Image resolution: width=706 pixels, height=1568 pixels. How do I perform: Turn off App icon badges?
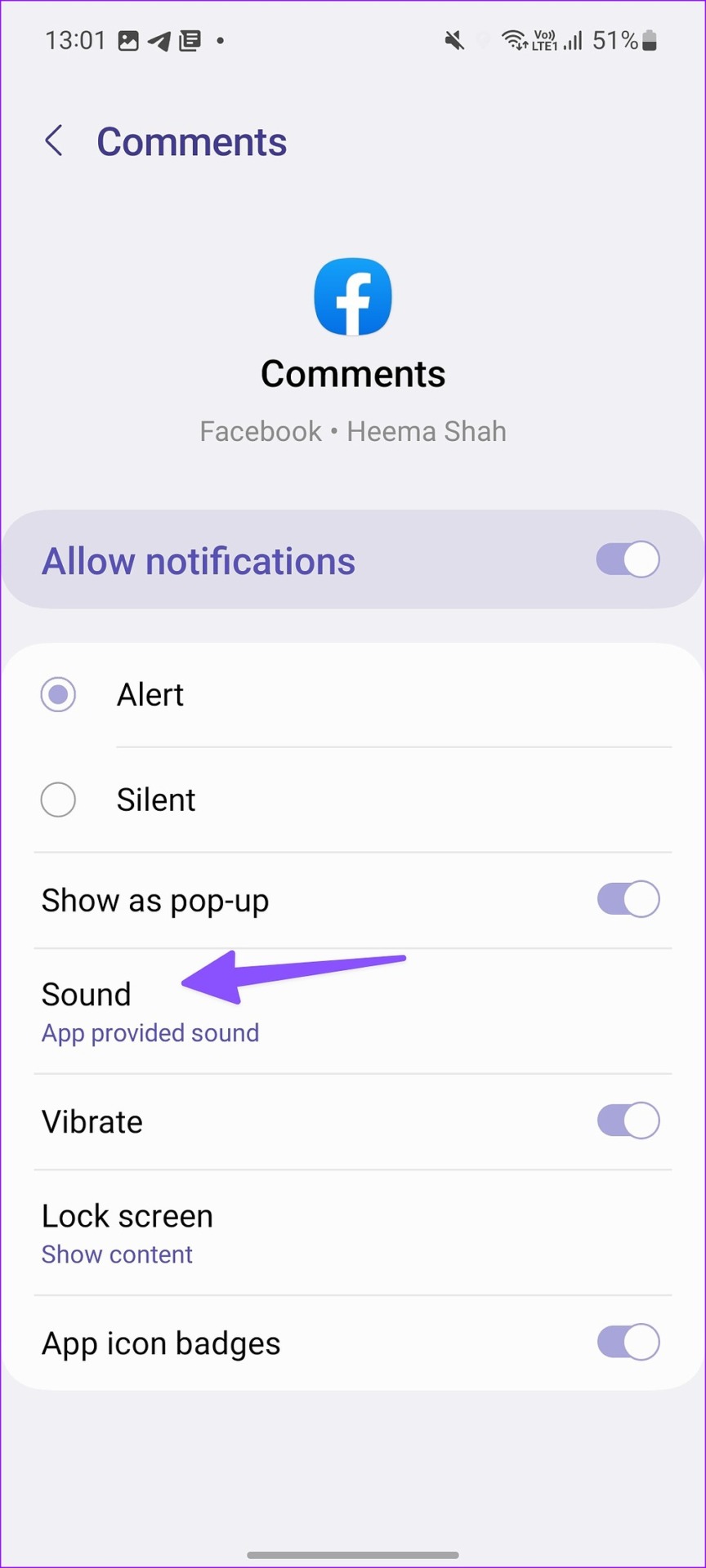pyautogui.click(x=628, y=1343)
